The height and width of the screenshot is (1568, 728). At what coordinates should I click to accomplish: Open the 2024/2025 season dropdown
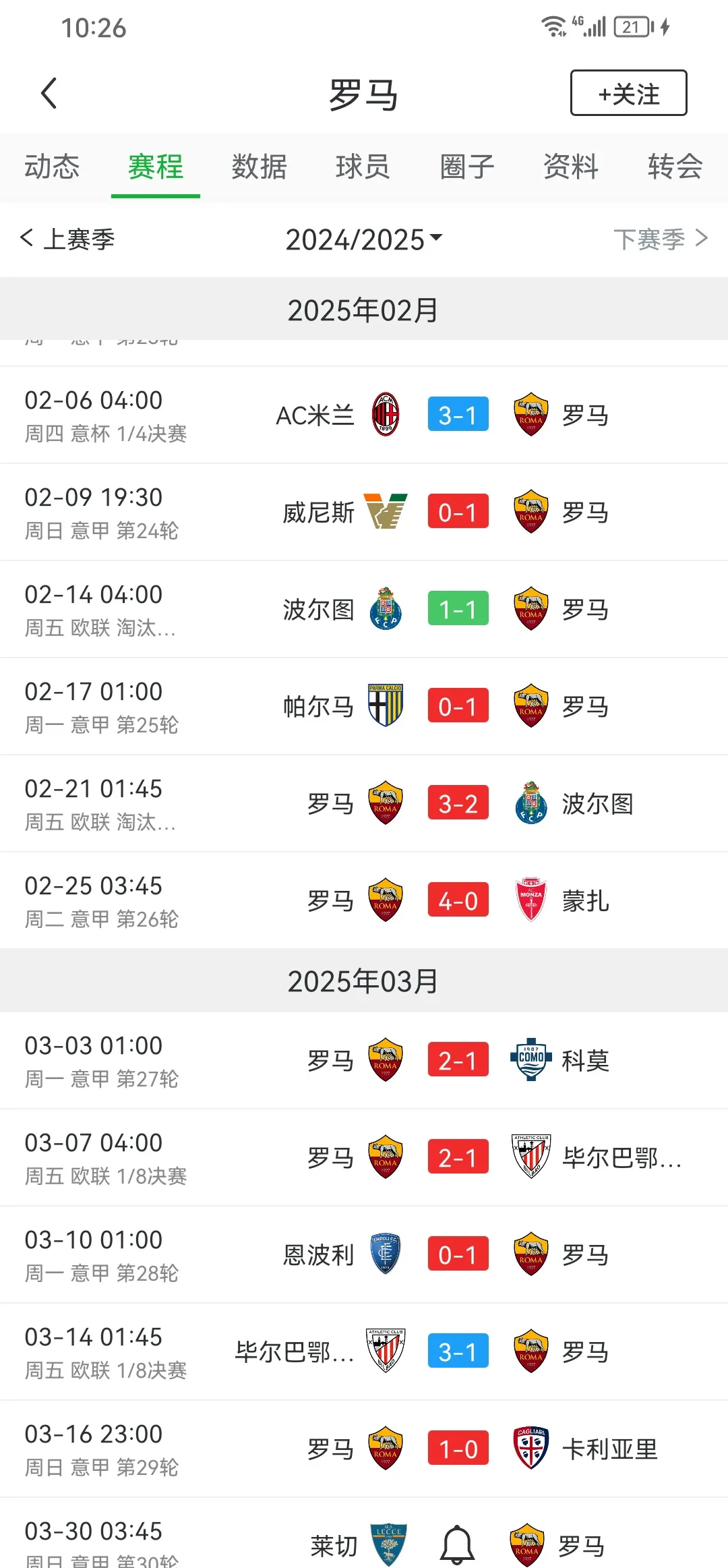364,239
